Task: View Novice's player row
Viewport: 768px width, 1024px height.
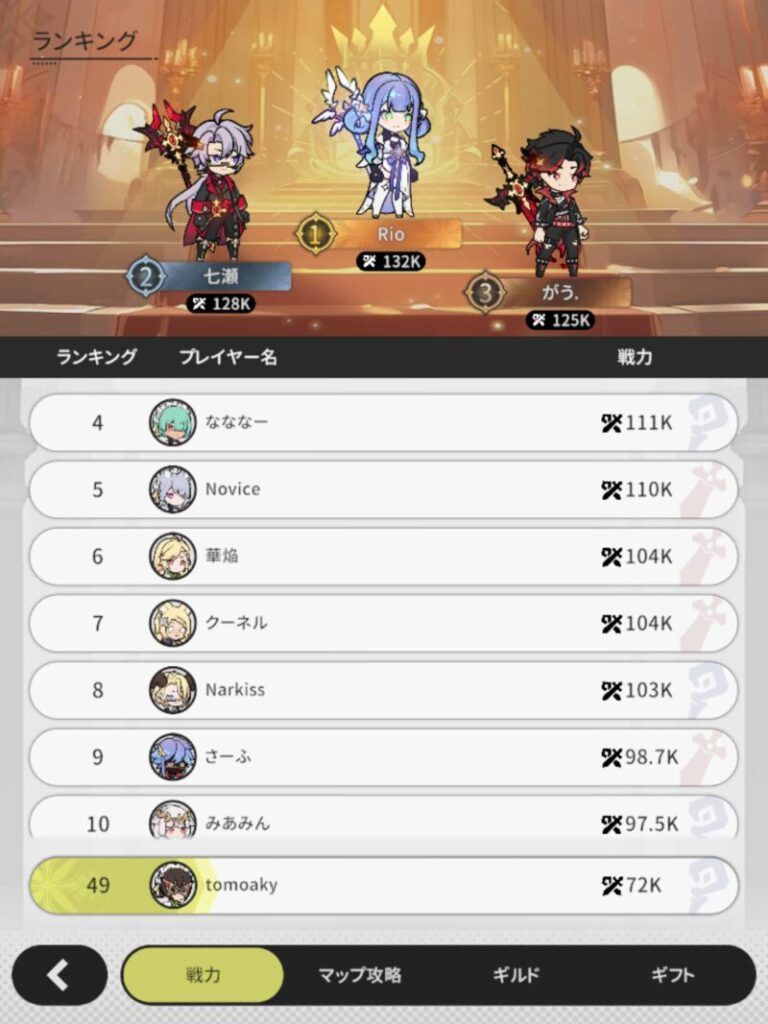Action: click(x=383, y=490)
